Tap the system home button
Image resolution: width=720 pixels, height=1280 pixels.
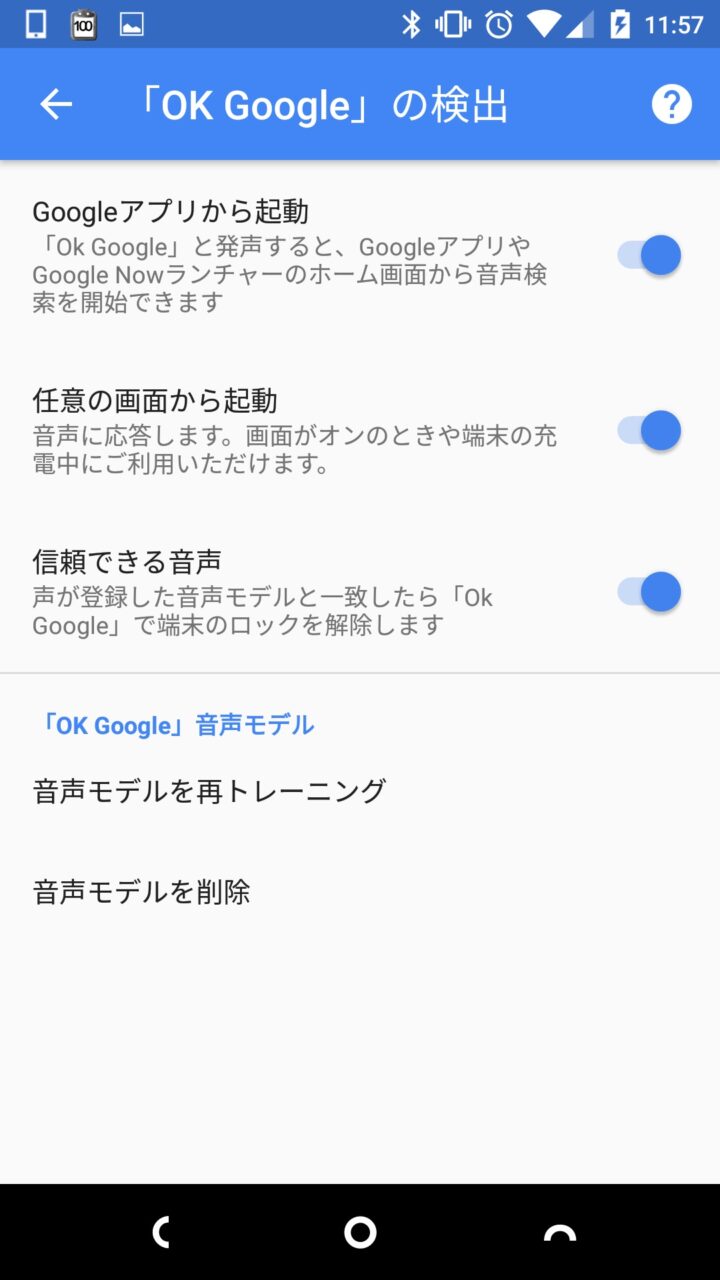pyautogui.click(x=360, y=1232)
